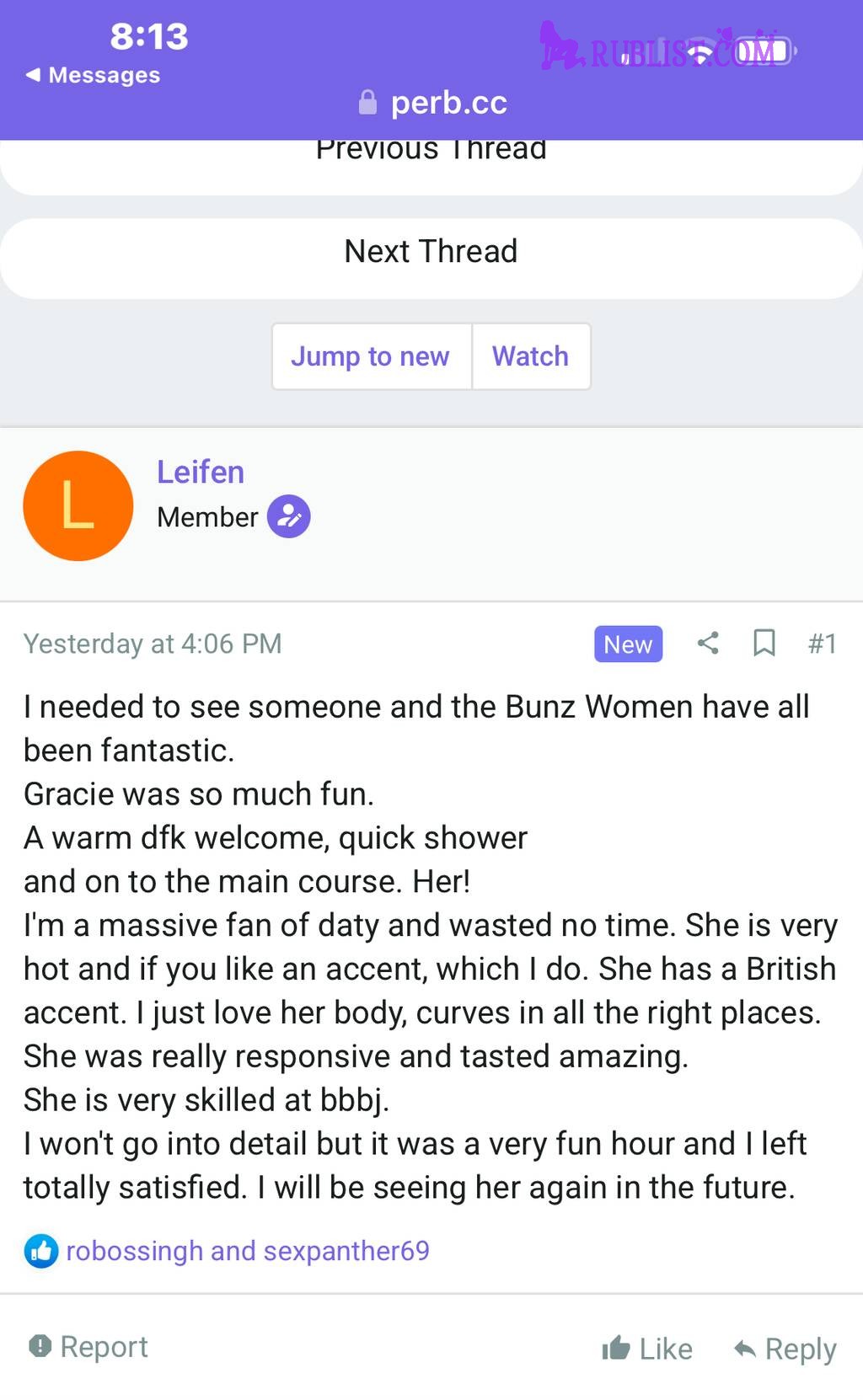Tap Leifen's orange avatar
The image size is (863, 1400).
(78, 505)
